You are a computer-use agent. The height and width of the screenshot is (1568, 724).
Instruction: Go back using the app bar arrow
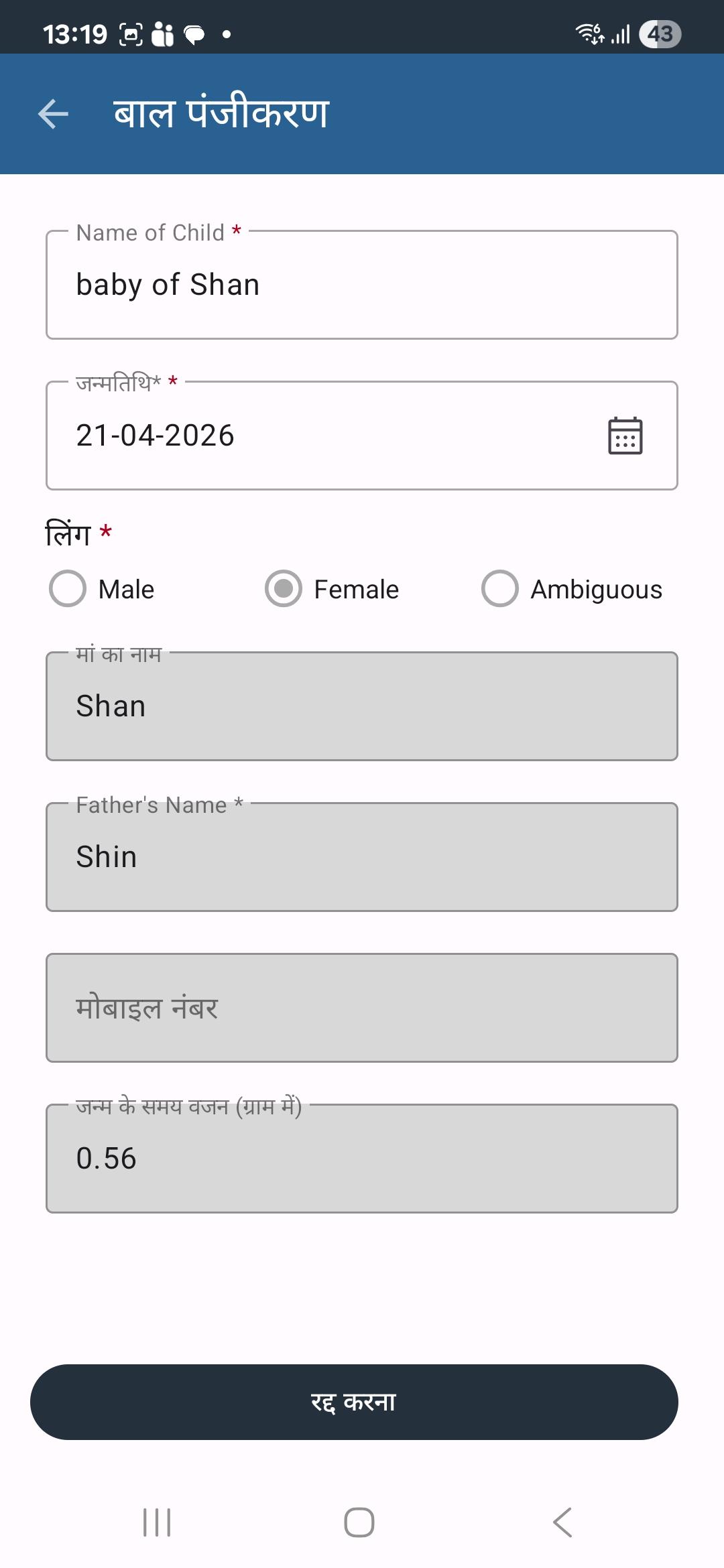tap(54, 114)
